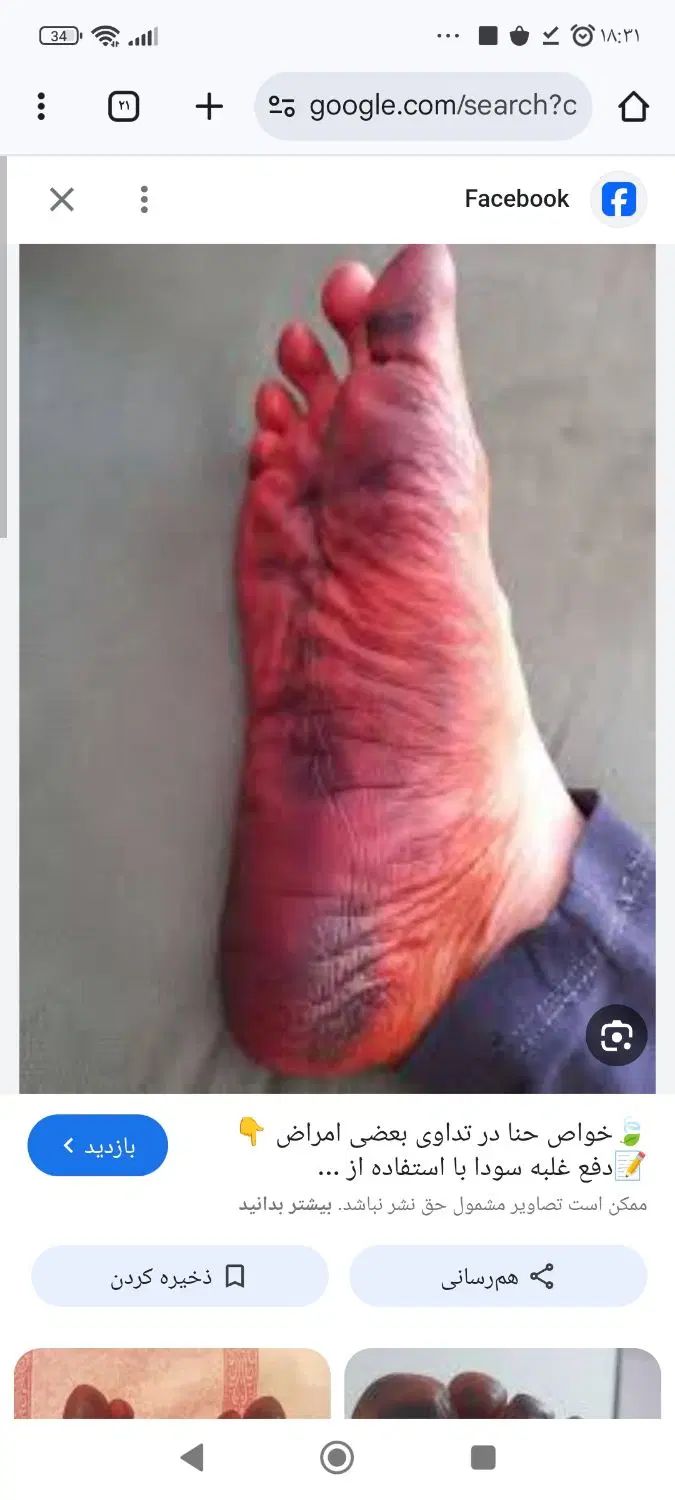Open the left related image thumbnail
675x1500 pixels.
point(172,1383)
